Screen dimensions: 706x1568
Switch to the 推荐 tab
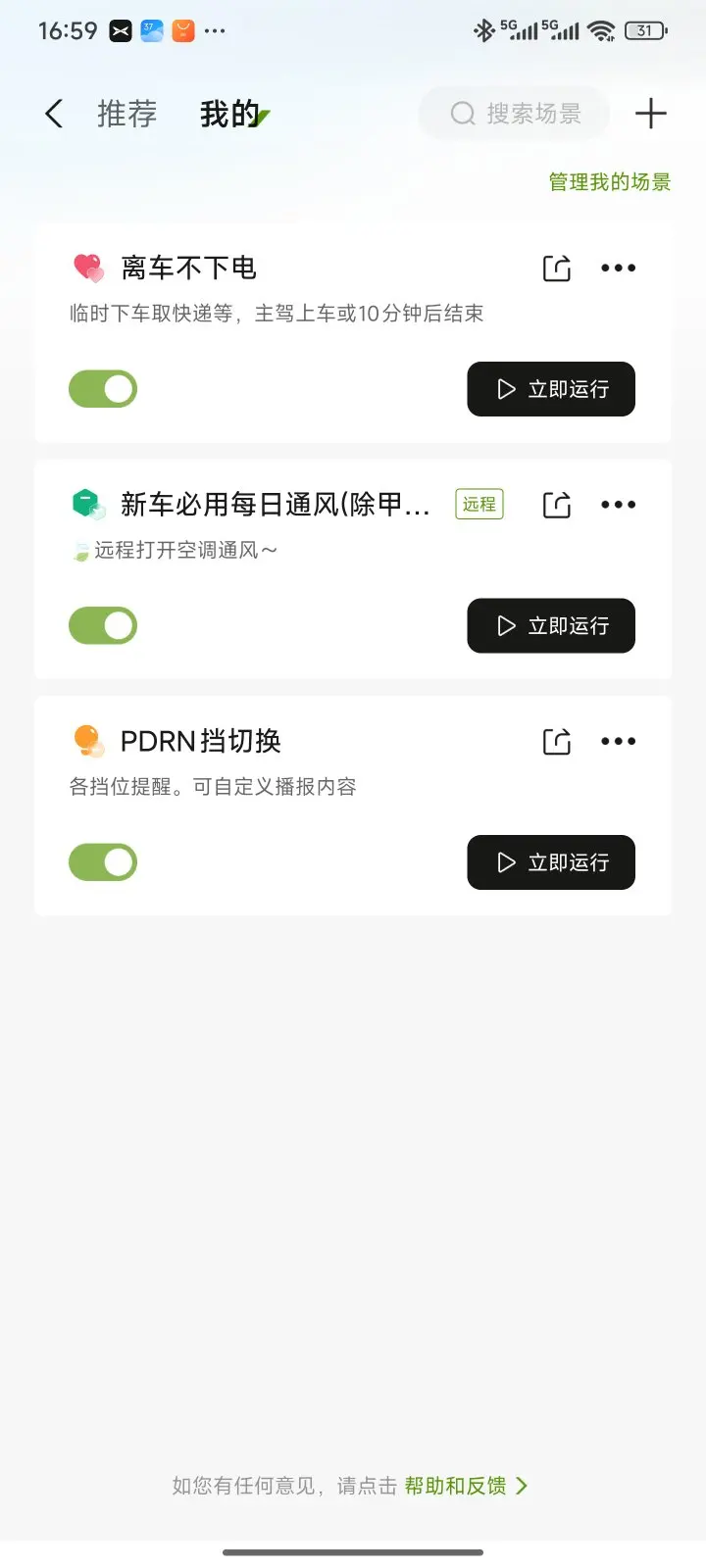pos(126,114)
